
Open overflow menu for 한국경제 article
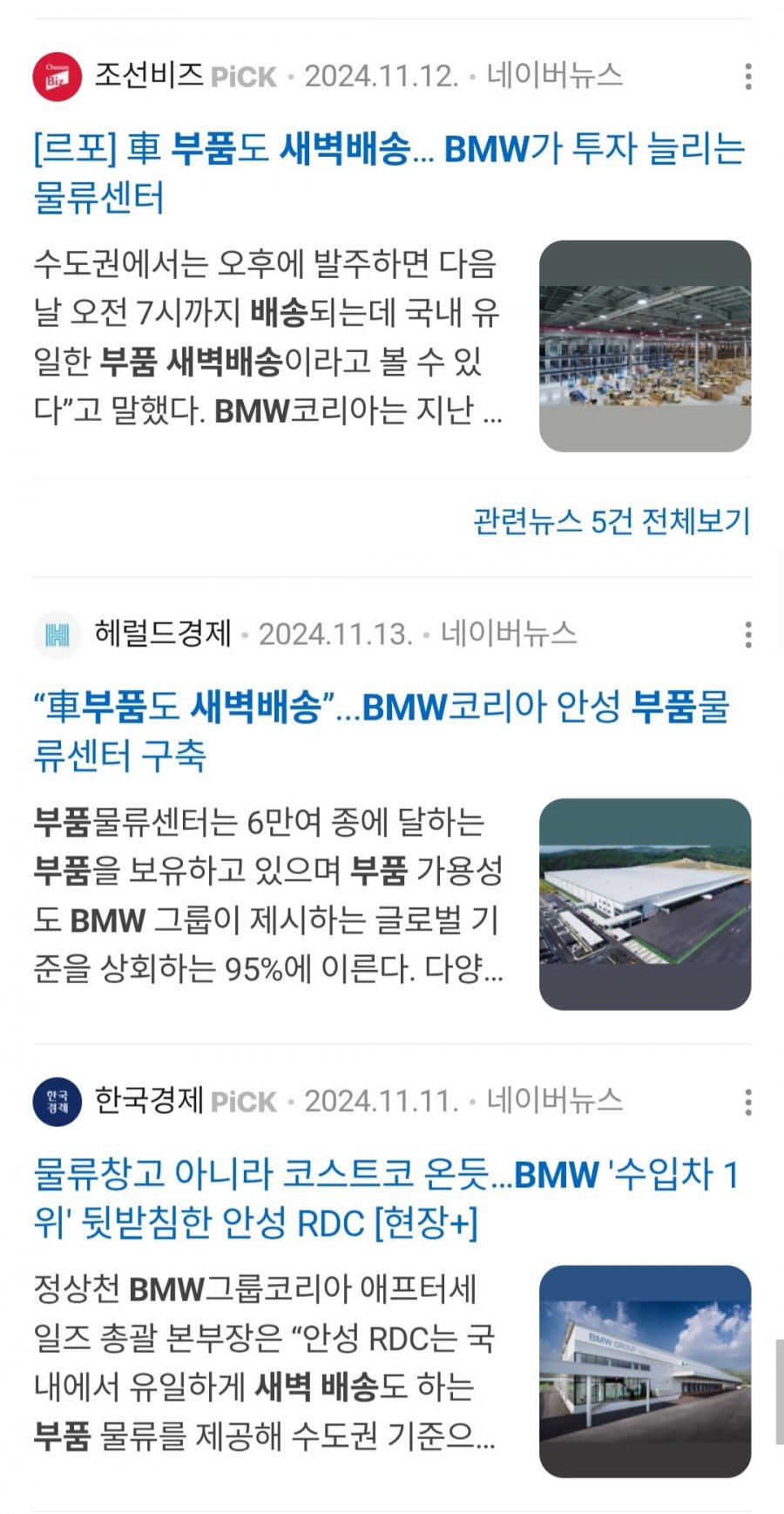pos(747,1102)
